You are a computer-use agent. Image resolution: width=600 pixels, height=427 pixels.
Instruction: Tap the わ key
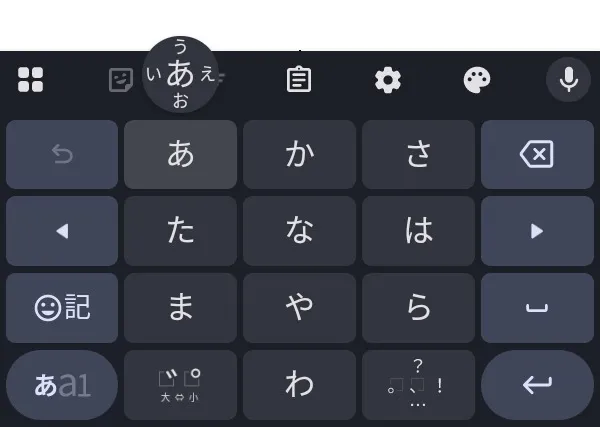click(299, 385)
